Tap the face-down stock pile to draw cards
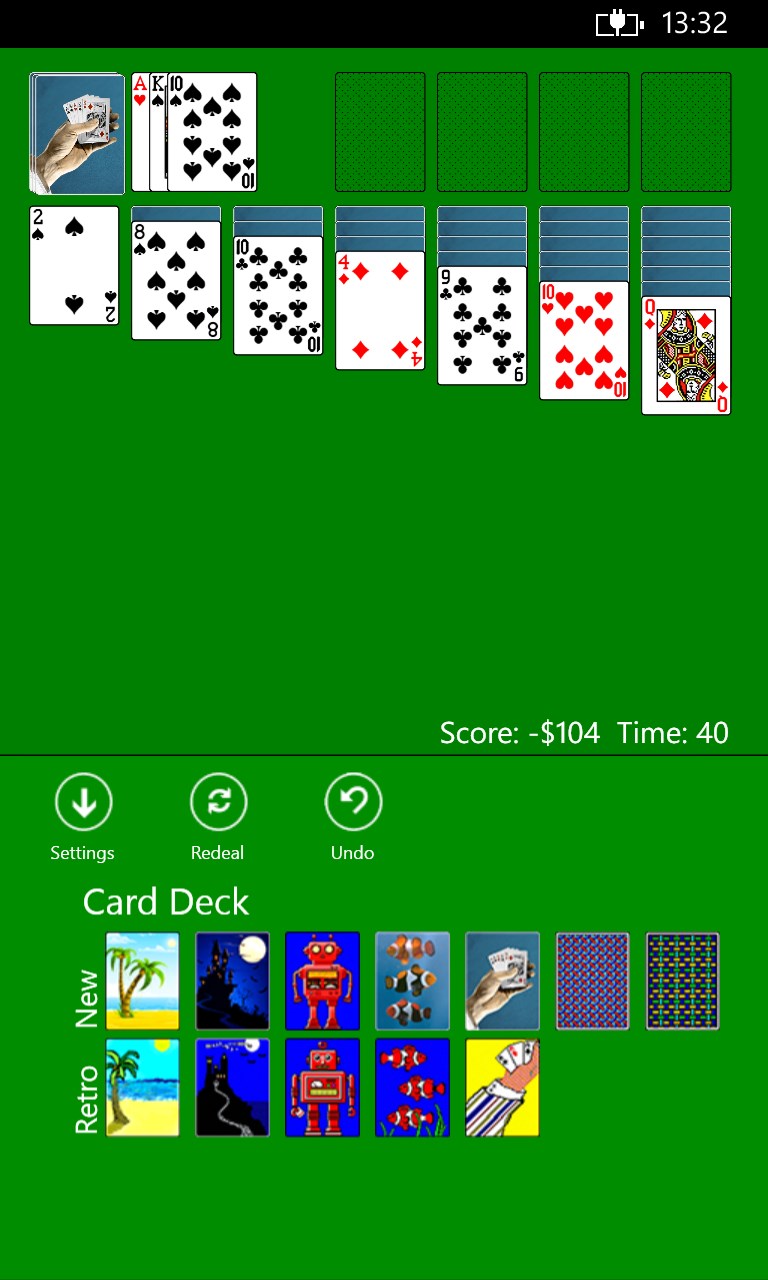The width and height of the screenshot is (768, 1280). 76,132
